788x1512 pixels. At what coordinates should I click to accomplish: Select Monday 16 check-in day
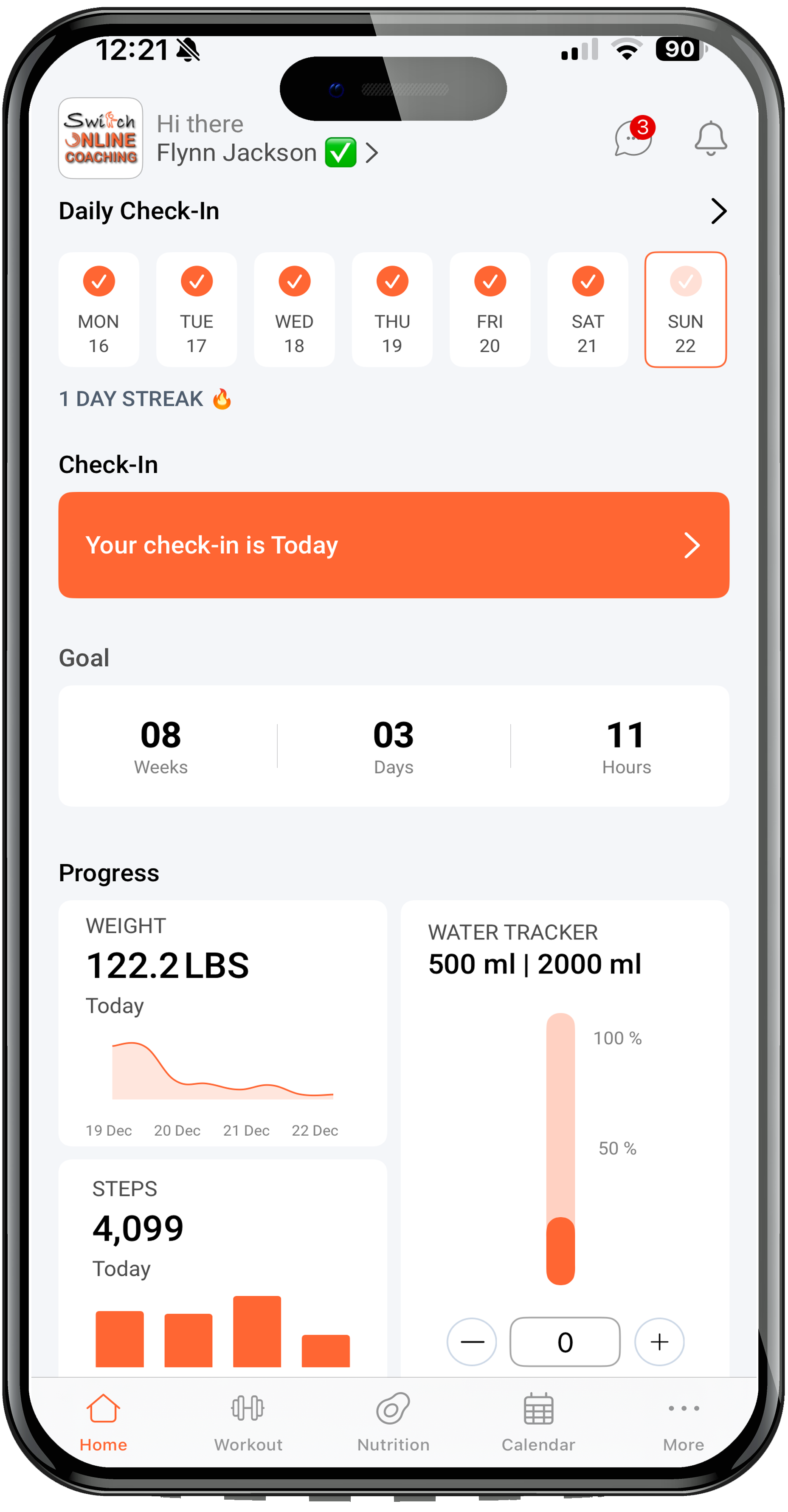coord(98,309)
